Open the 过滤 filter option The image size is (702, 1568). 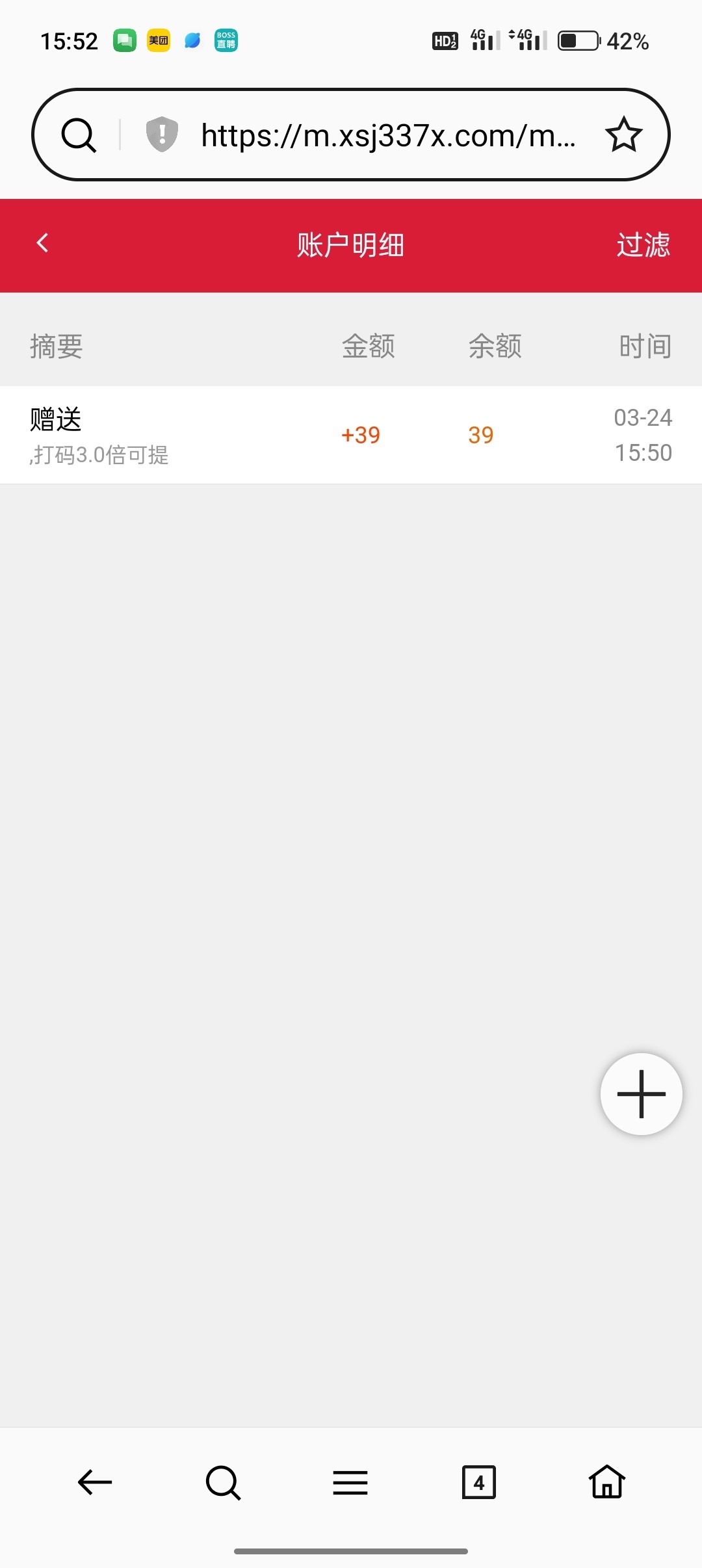(x=643, y=245)
